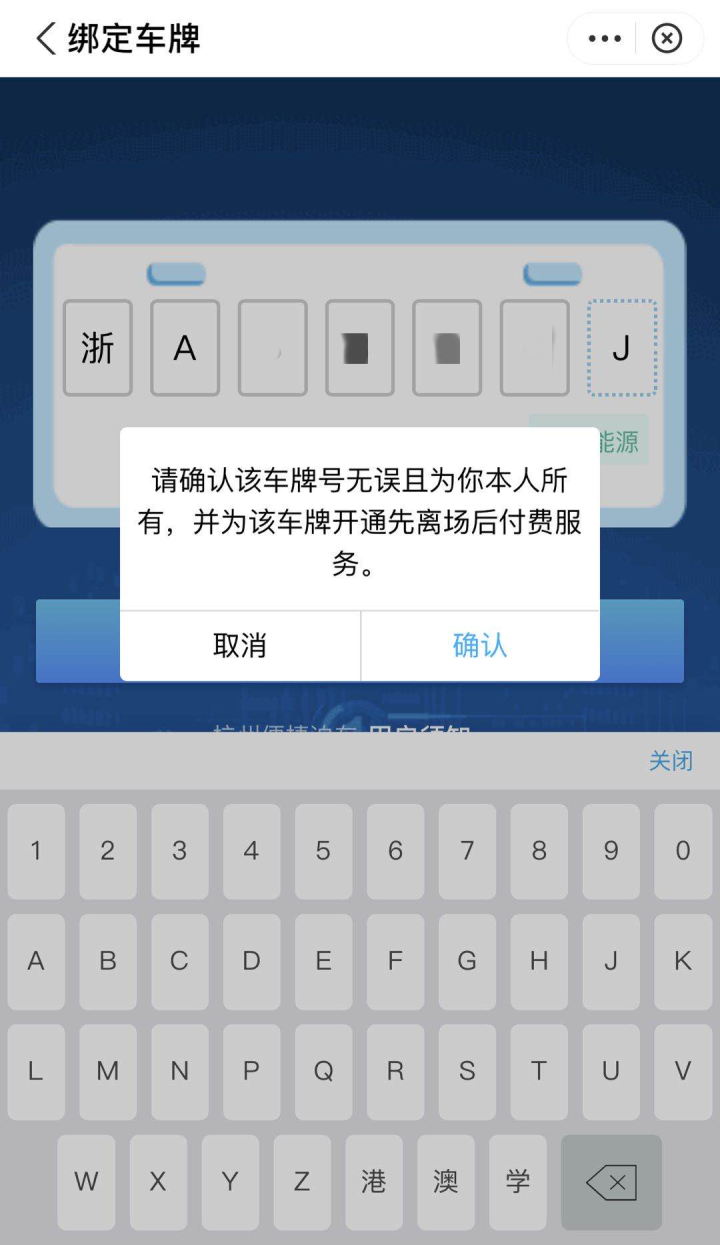Select the plate box showing A

185,348
